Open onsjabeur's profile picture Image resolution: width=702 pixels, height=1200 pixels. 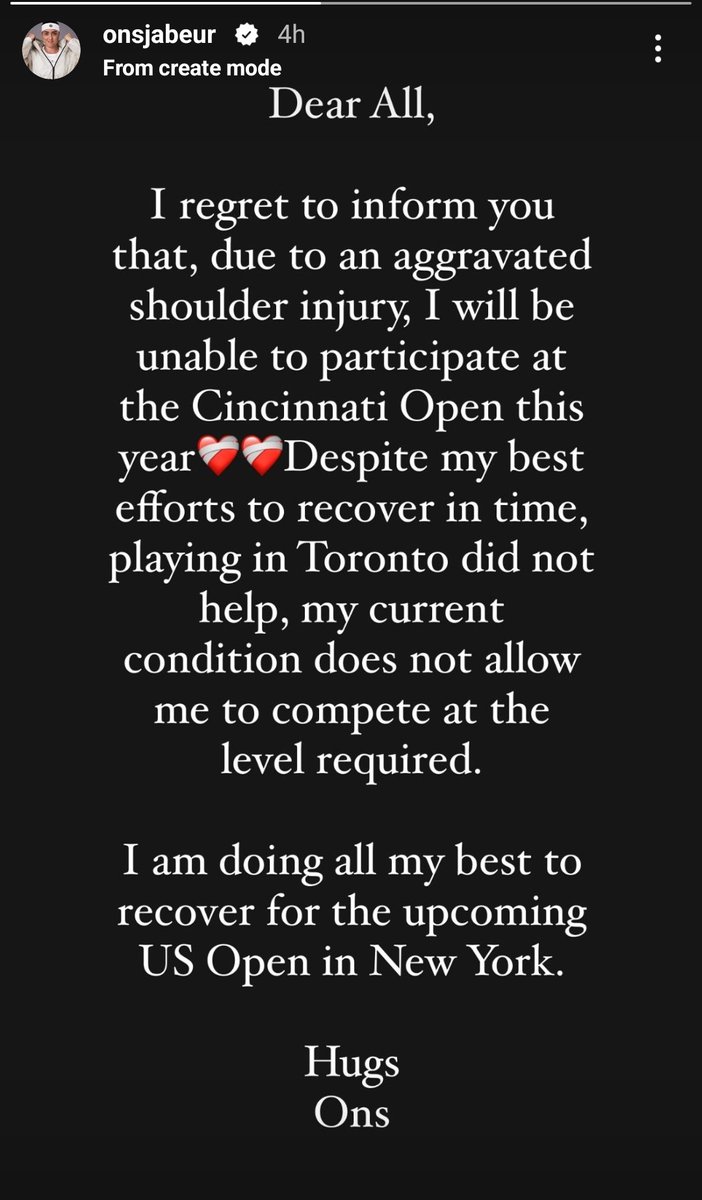click(x=51, y=50)
